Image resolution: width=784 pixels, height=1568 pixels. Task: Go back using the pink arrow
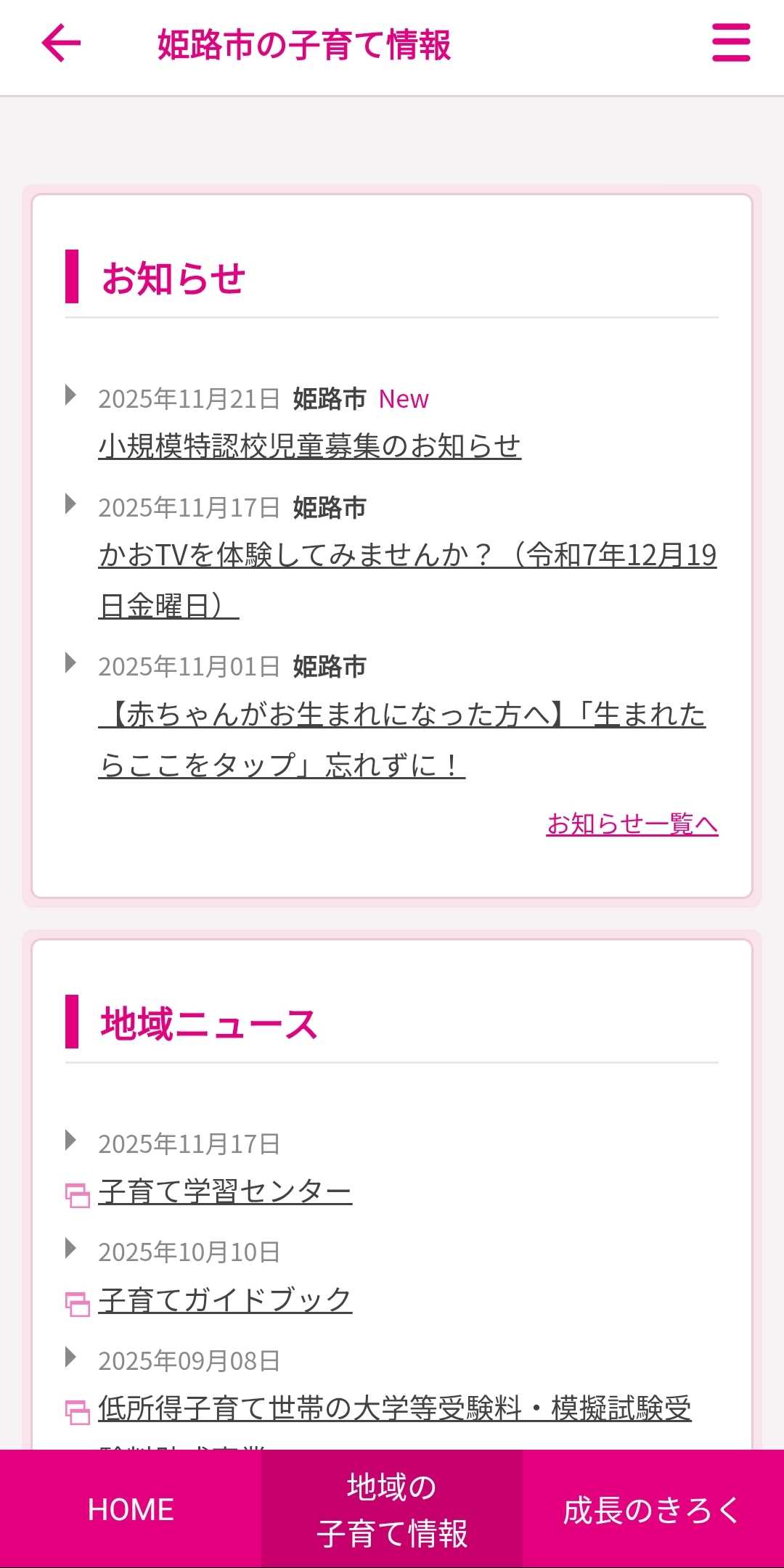(x=61, y=44)
